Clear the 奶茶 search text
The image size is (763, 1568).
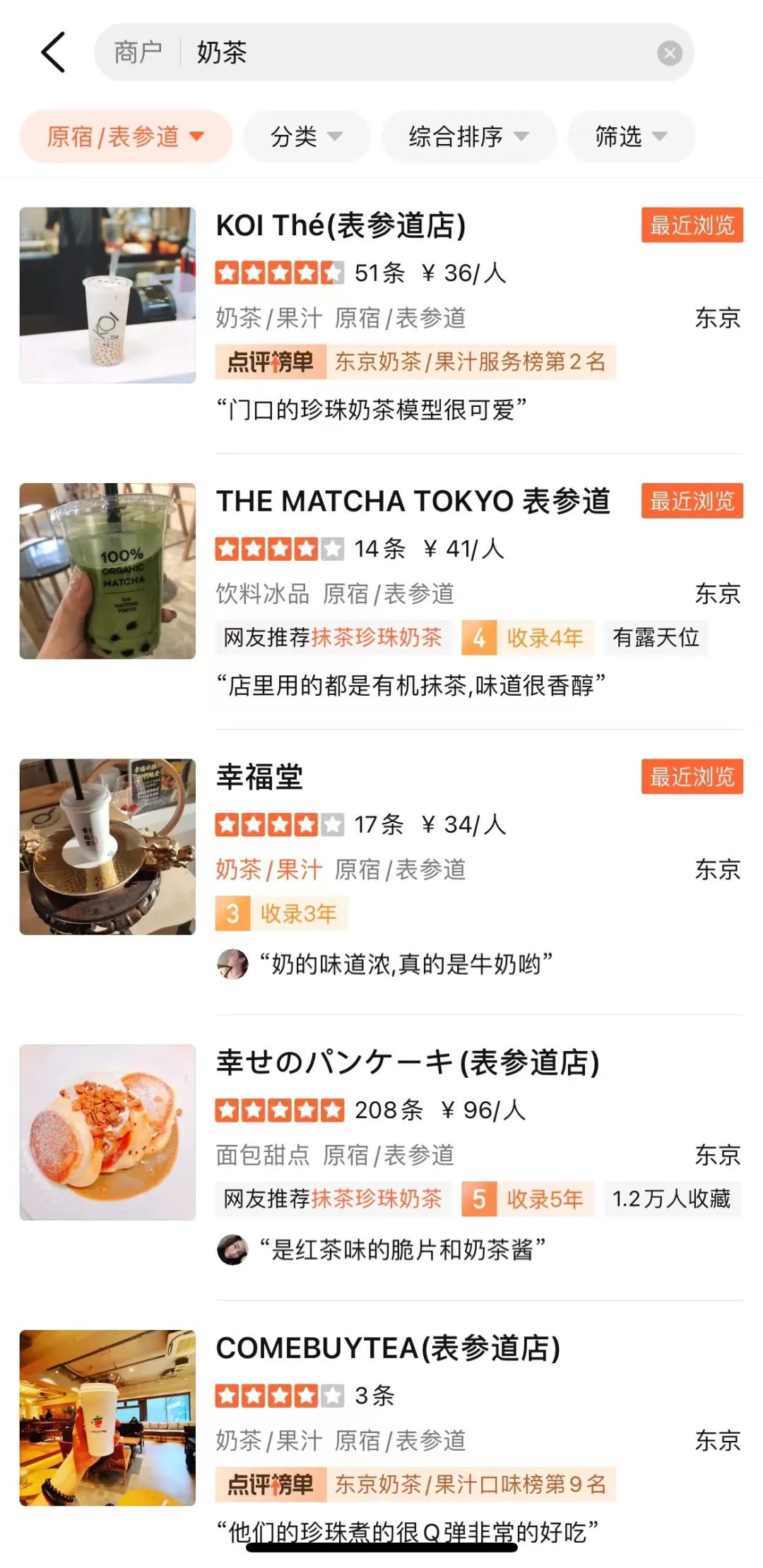point(669,53)
